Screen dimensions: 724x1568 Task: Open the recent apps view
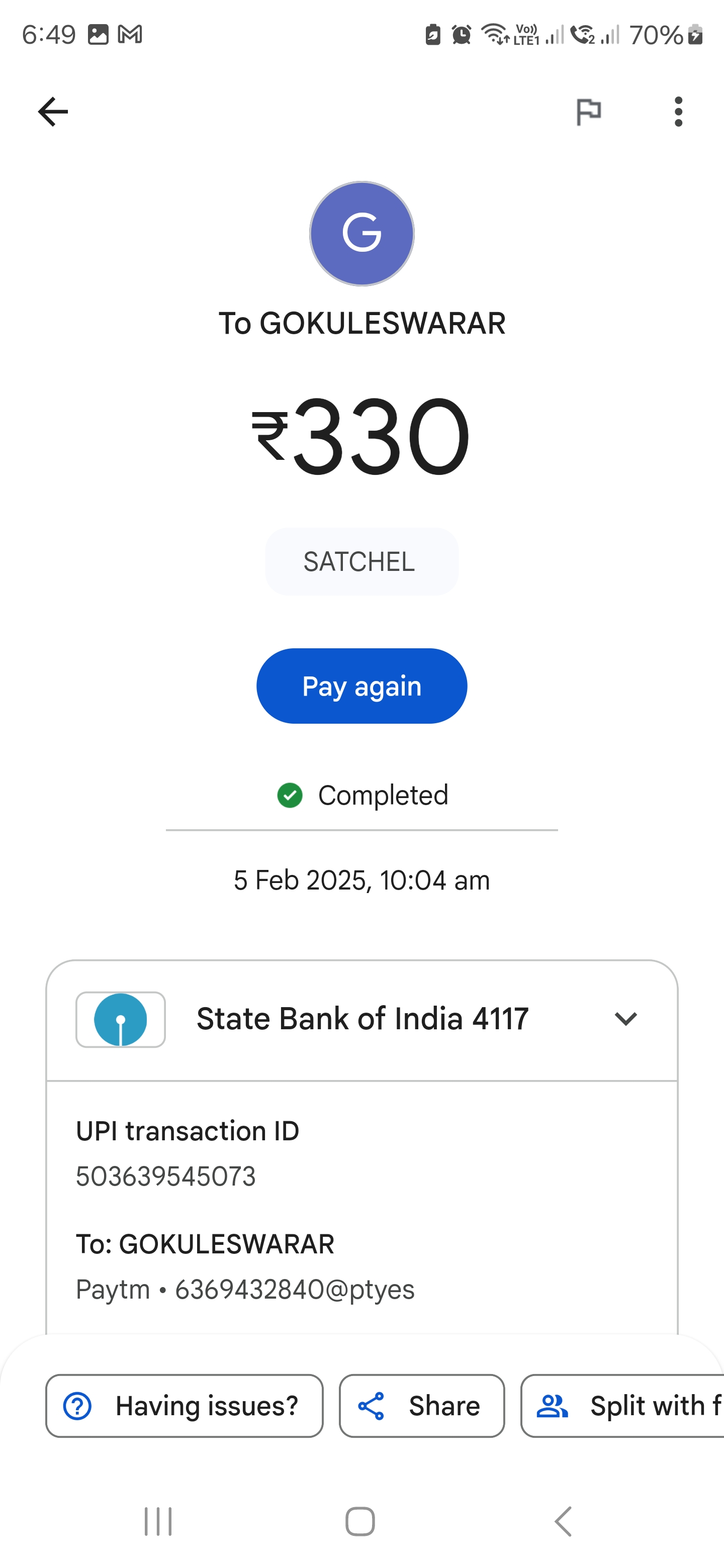tap(158, 1521)
